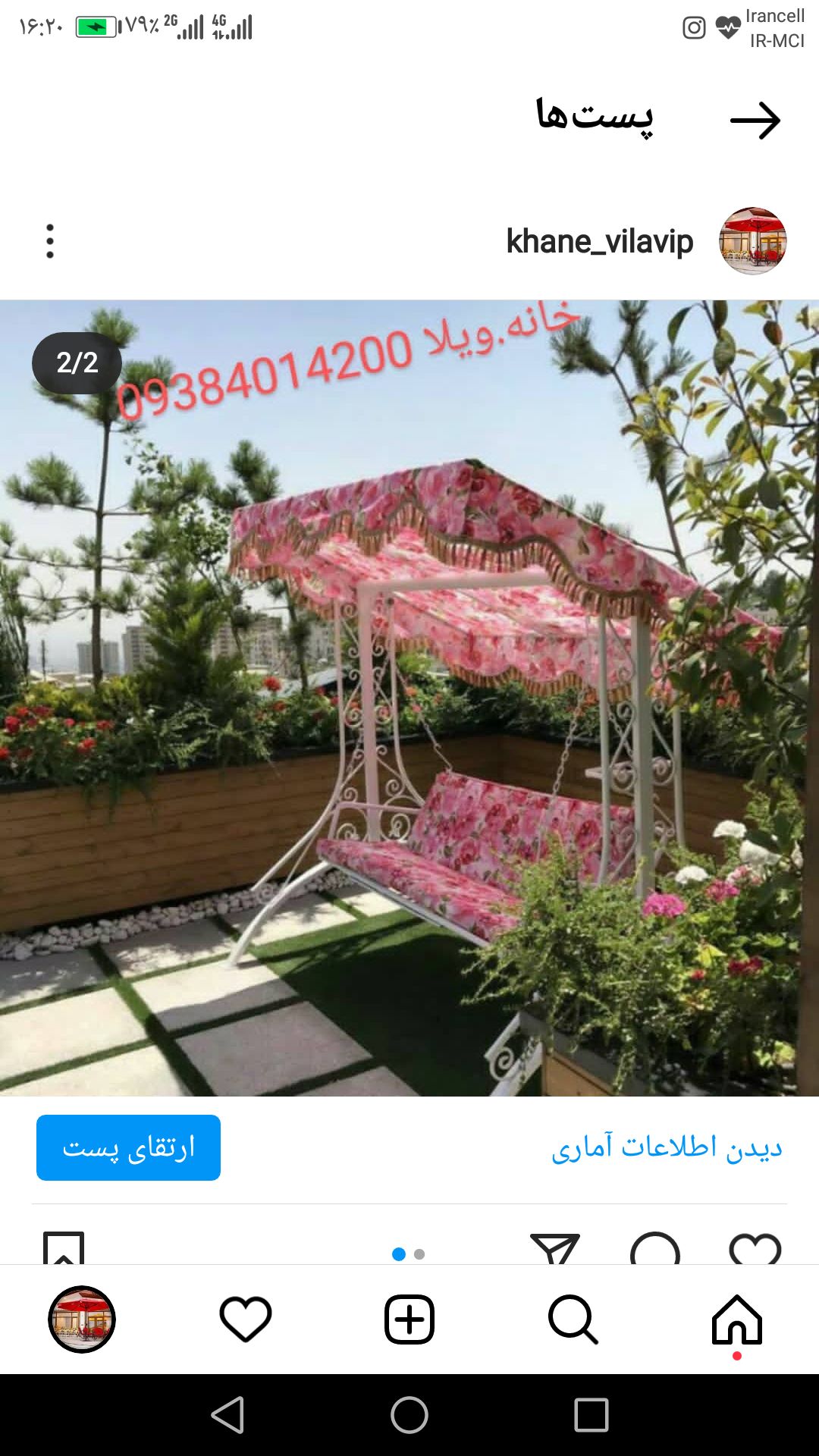Open khane_vilavip profile from username
This screenshot has width=819, height=1456.
point(599,241)
